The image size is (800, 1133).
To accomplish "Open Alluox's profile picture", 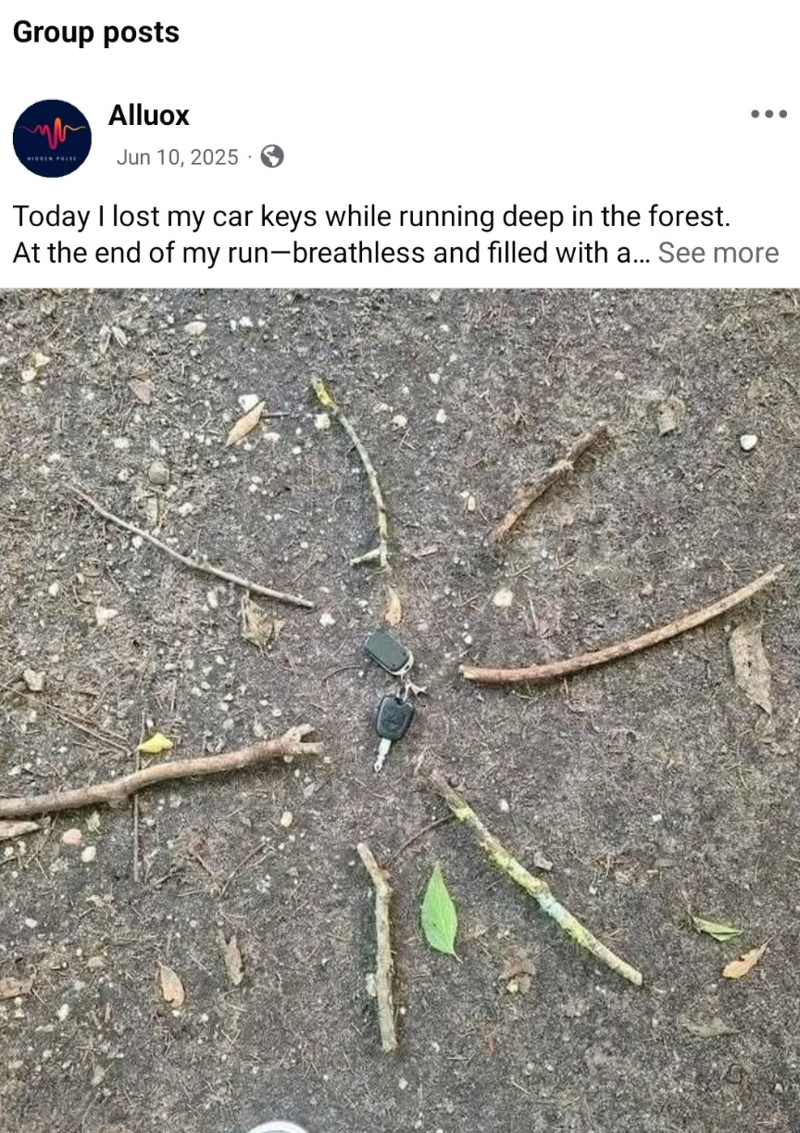I will [x=52, y=138].
